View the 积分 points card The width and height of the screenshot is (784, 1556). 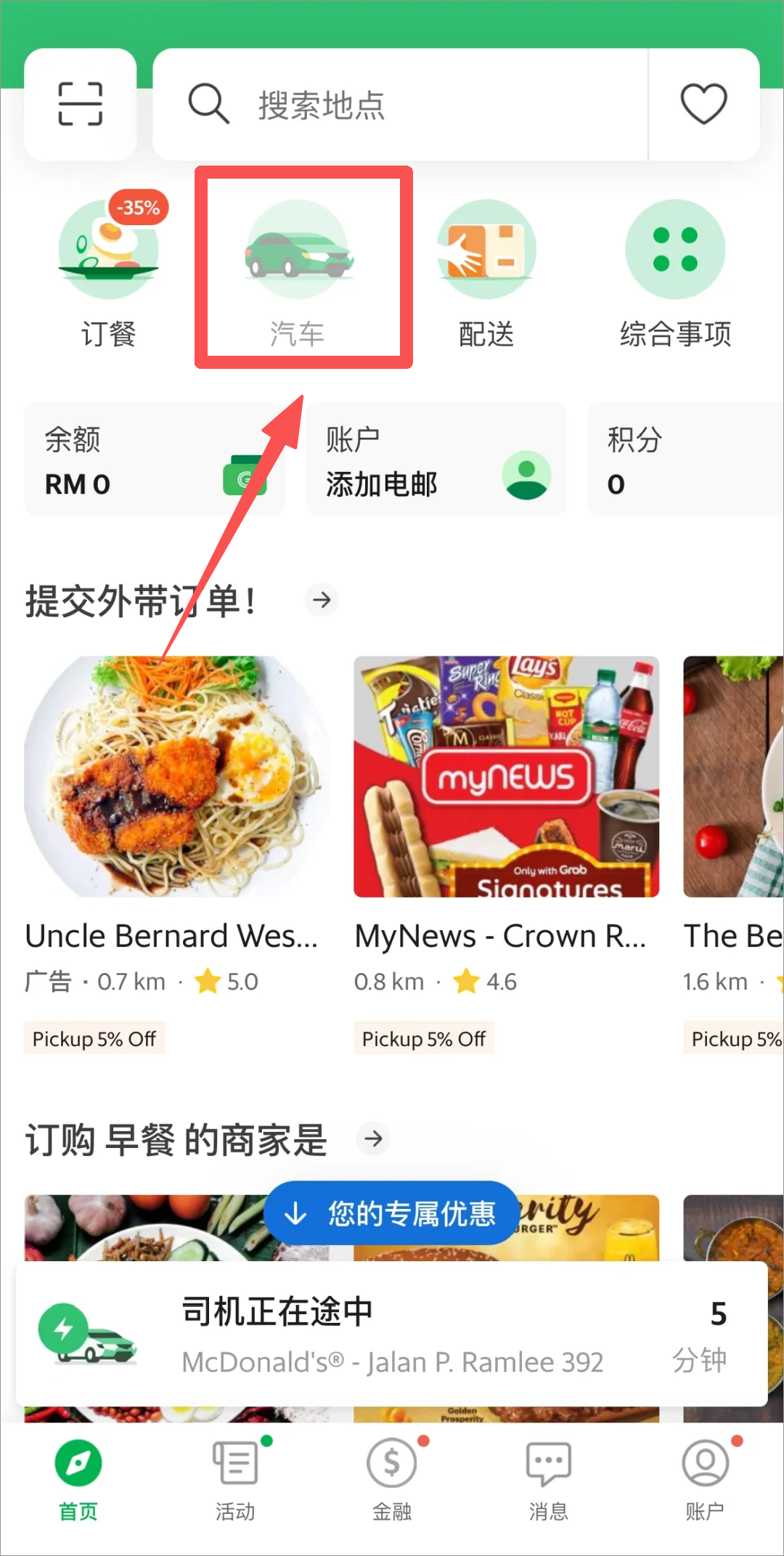pos(682,460)
